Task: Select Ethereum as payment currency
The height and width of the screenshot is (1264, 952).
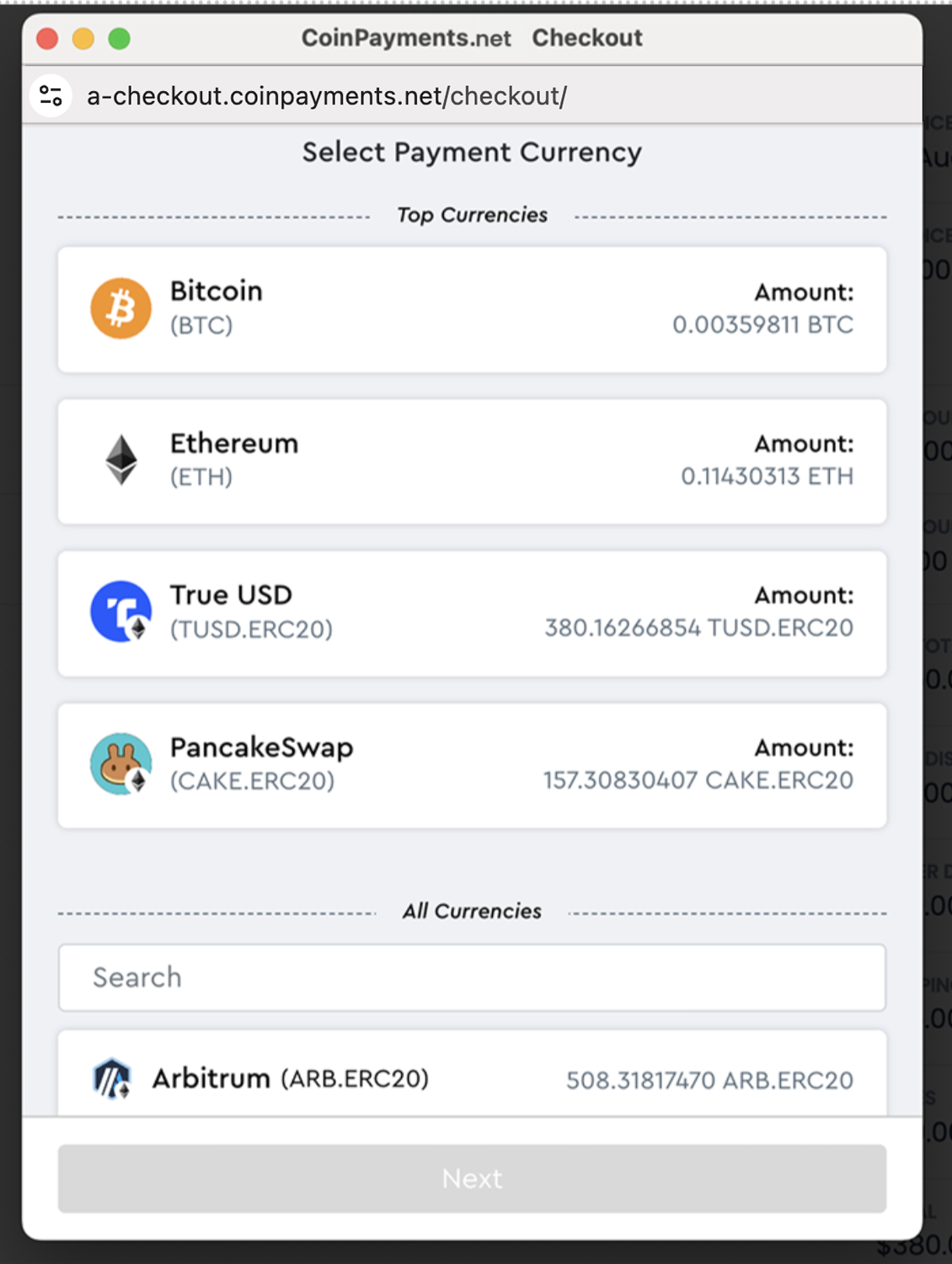Action: coord(472,461)
